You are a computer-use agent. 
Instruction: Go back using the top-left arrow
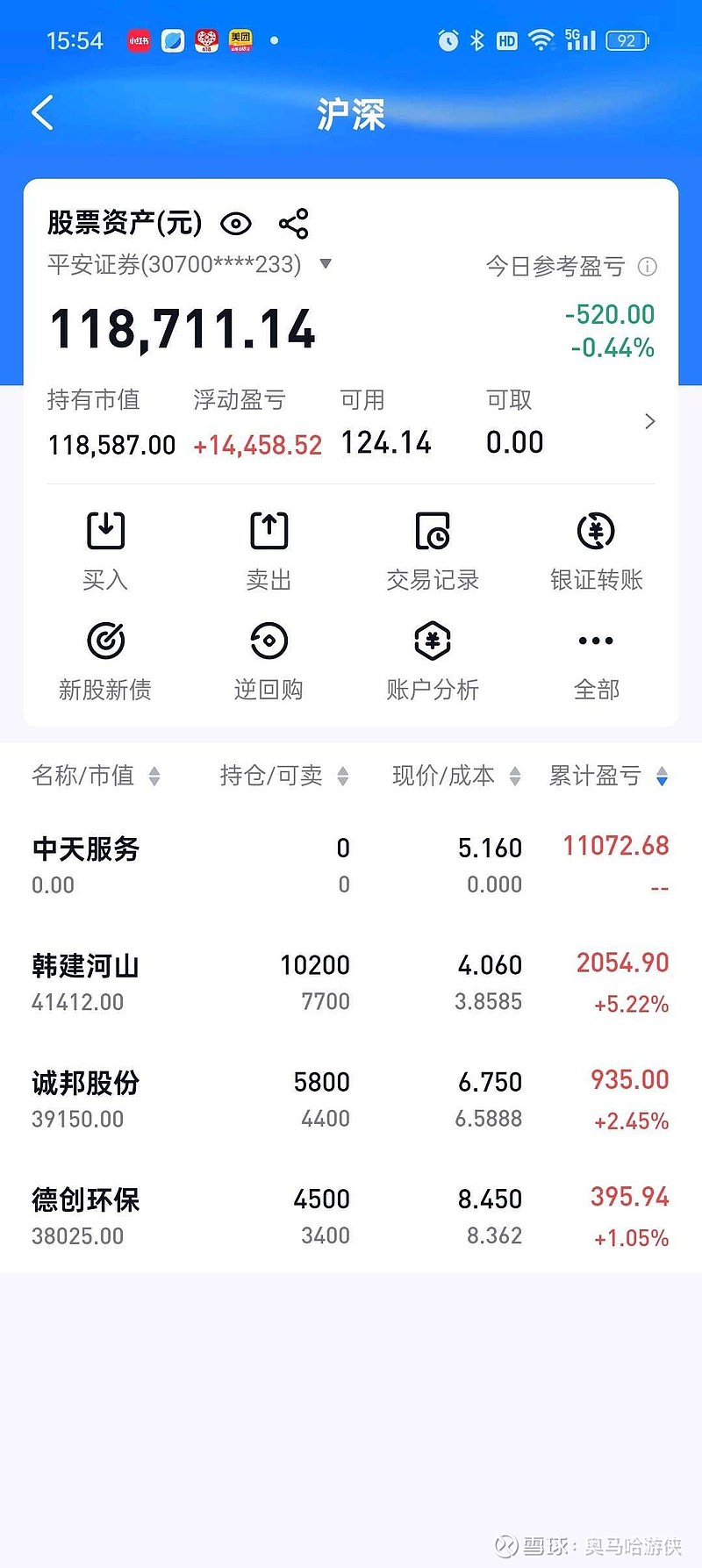pos(42,112)
